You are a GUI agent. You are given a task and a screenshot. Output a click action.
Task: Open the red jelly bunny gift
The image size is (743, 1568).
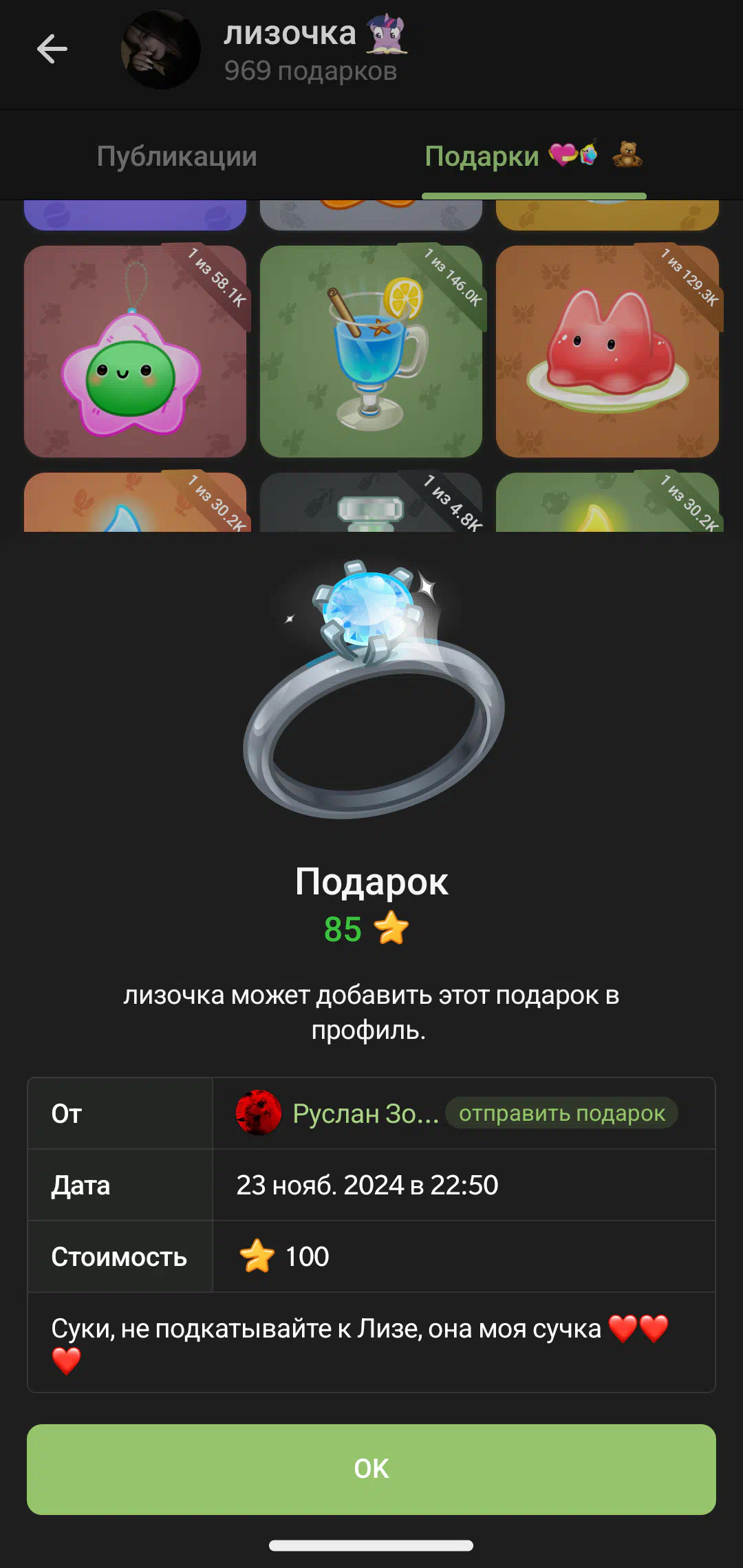pyautogui.click(x=607, y=352)
